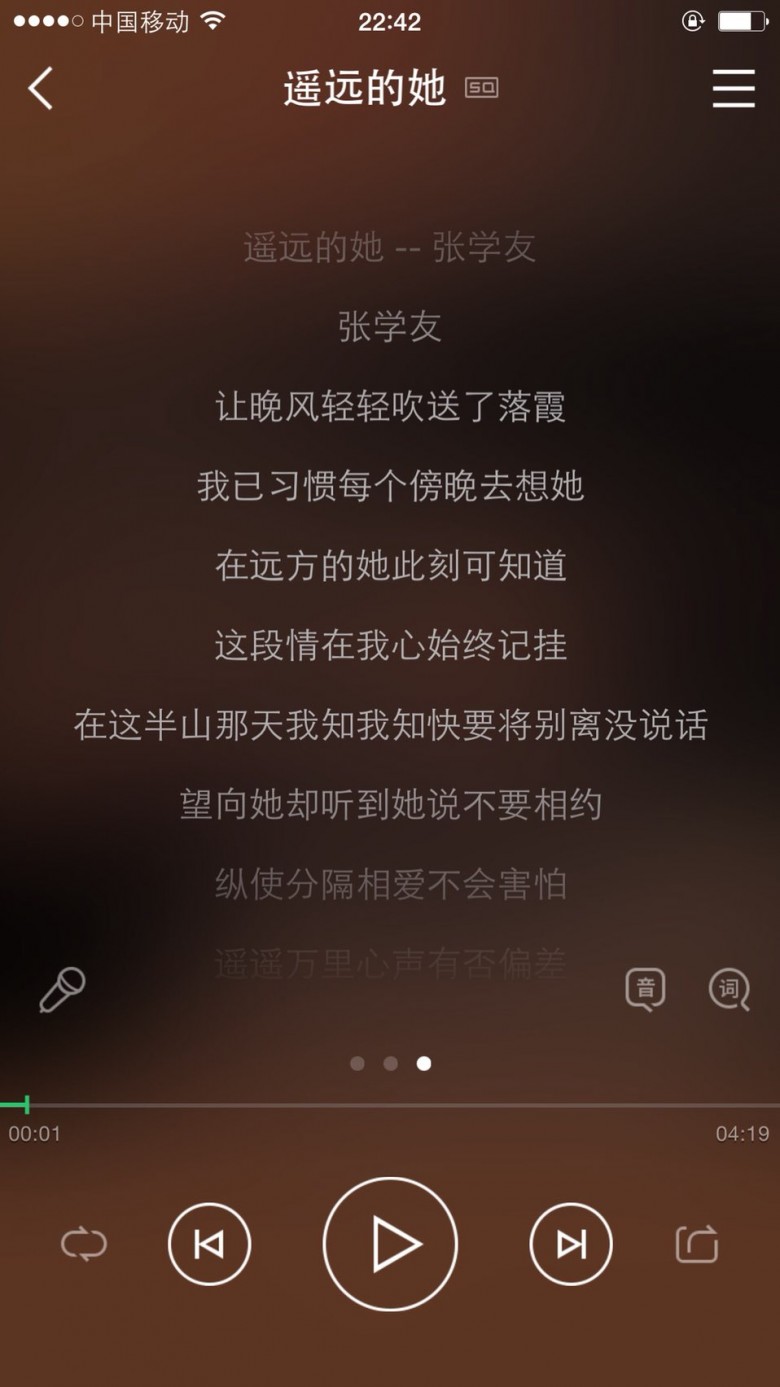780x1387 pixels.
Task: Open the microphone karaoke icon
Action: coord(62,990)
